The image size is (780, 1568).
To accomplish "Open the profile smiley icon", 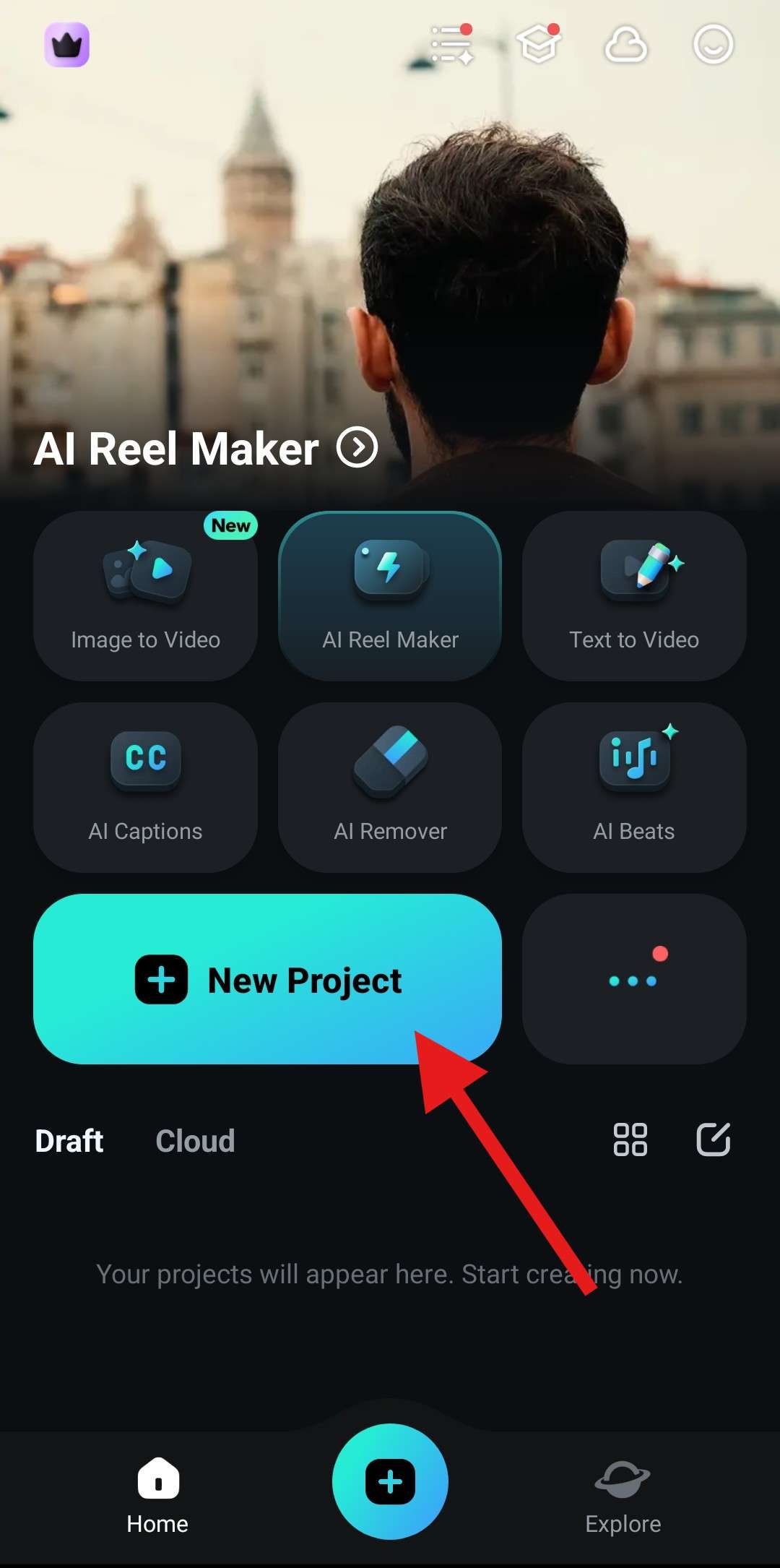I will pyautogui.click(x=713, y=45).
